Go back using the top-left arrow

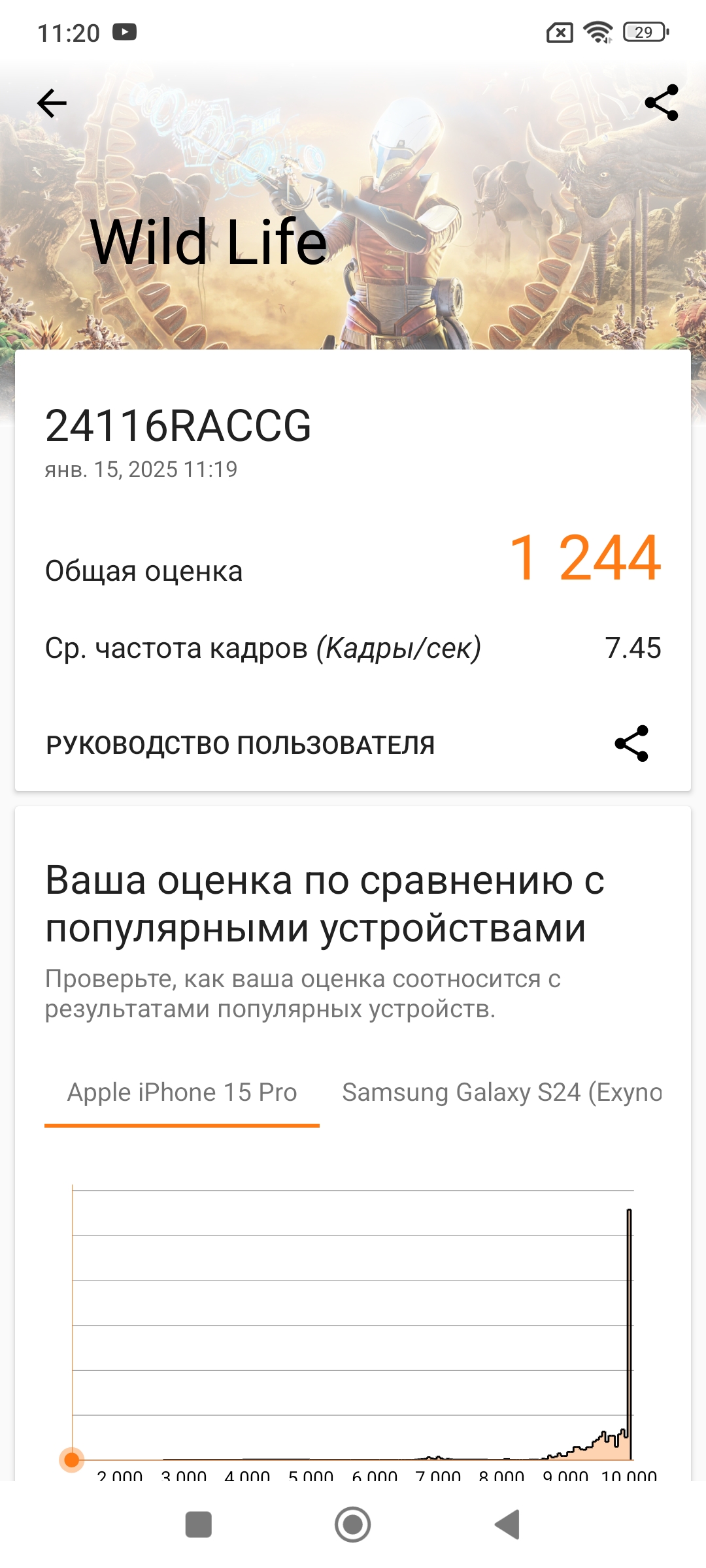52,103
